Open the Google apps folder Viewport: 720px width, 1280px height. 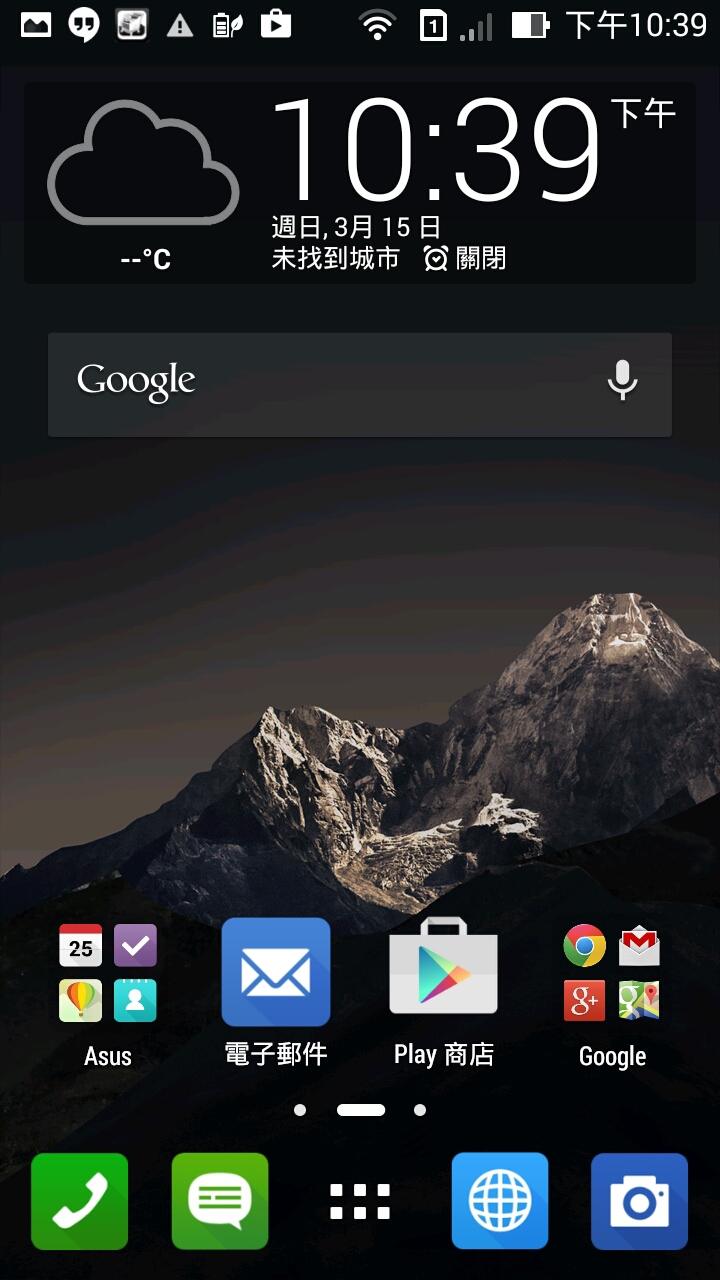pyautogui.click(x=612, y=974)
